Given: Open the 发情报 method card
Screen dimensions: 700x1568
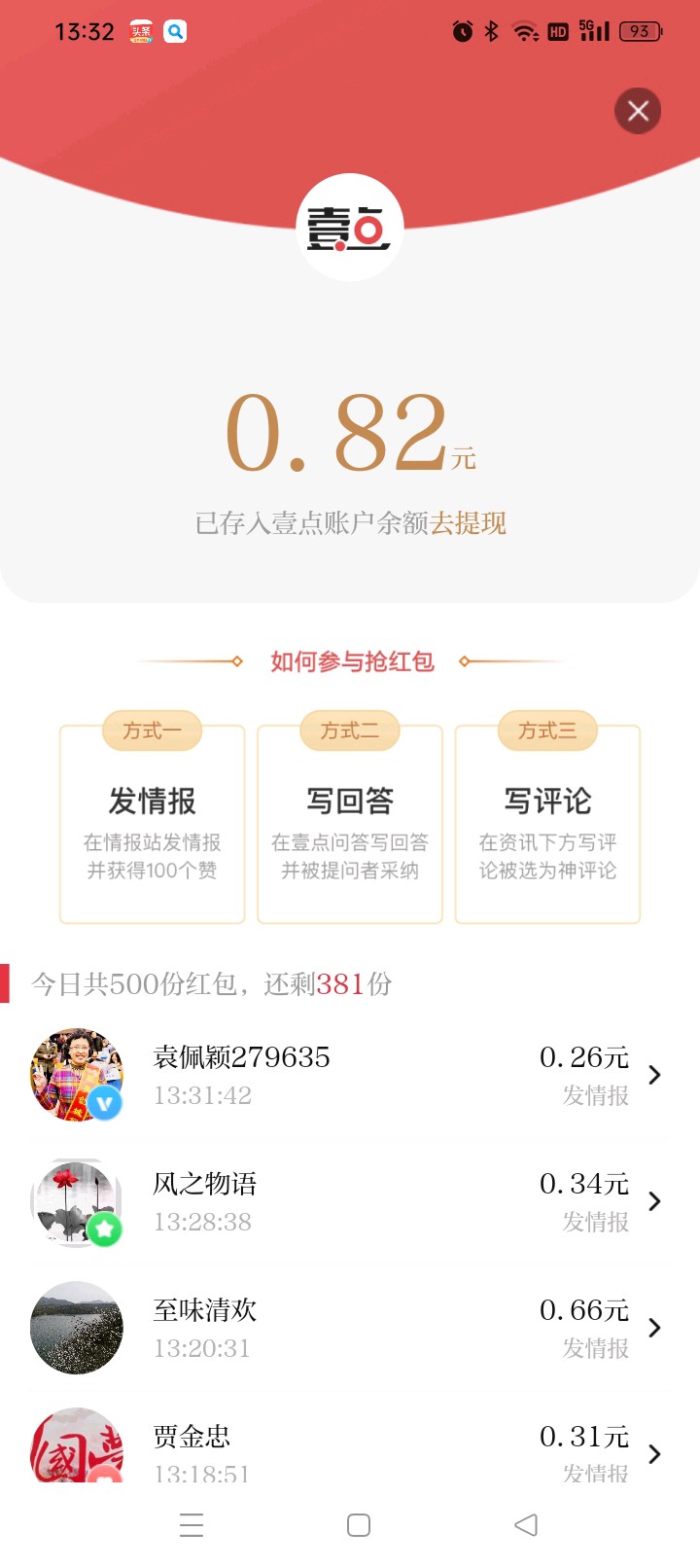Looking at the screenshot, I should 152,825.
